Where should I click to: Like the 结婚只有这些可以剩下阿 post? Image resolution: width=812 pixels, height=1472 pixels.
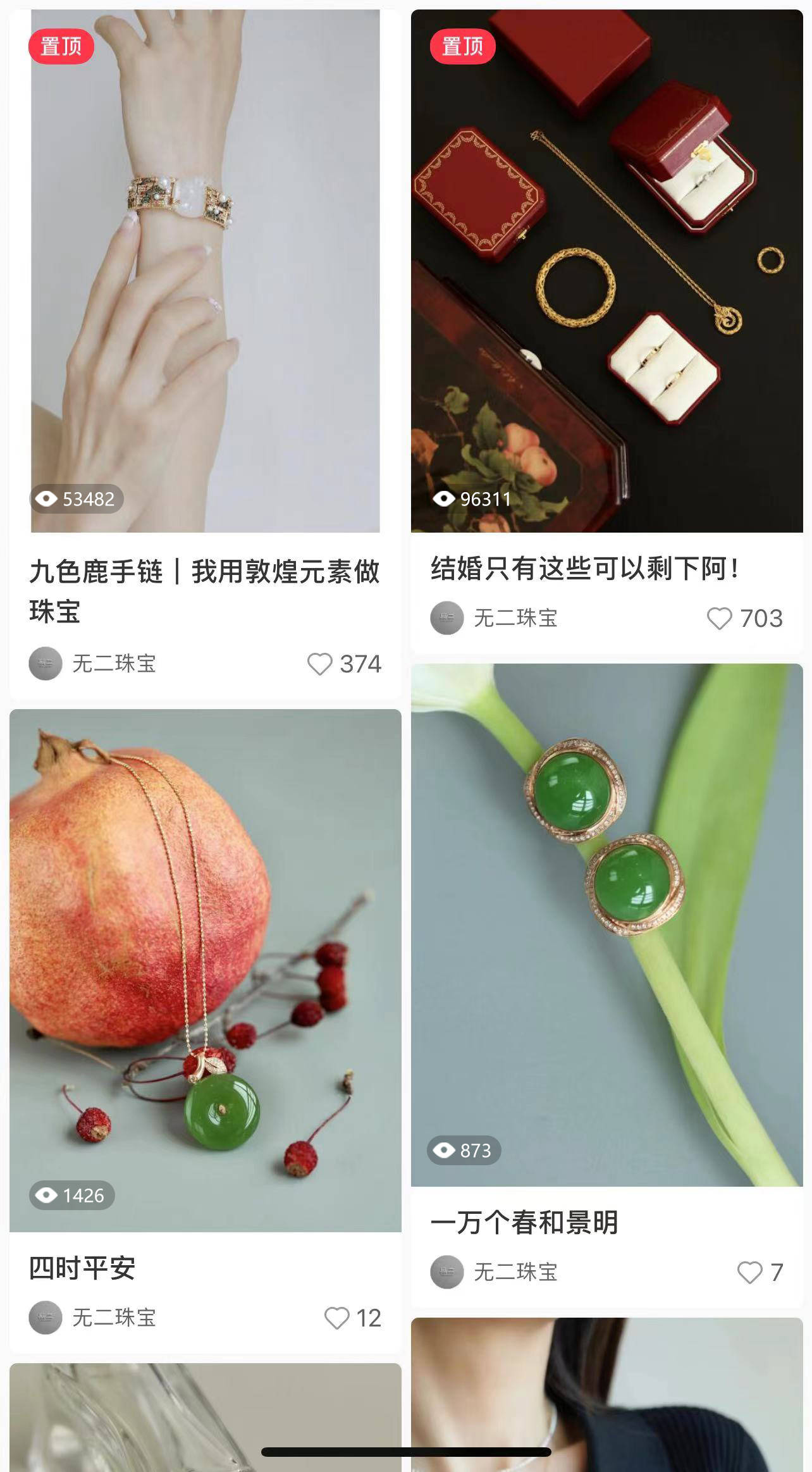719,619
